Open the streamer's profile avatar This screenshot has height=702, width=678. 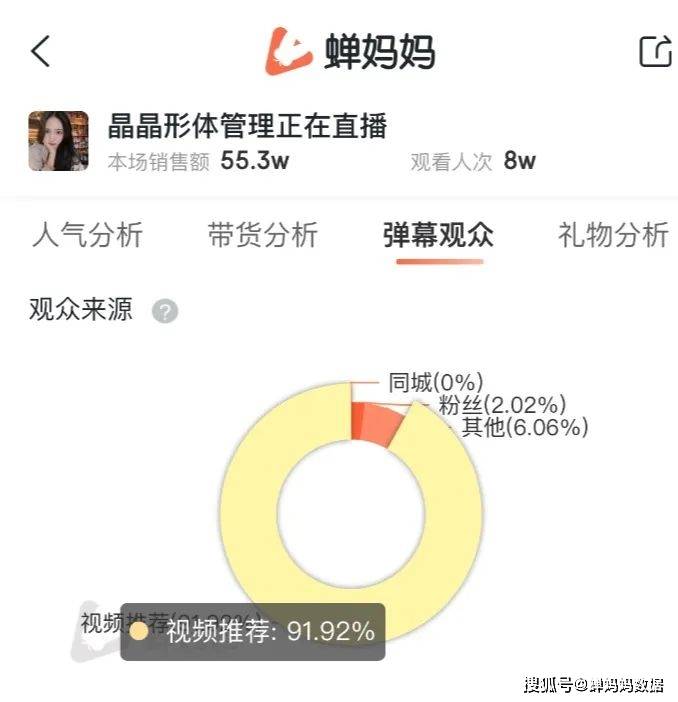click(x=58, y=141)
